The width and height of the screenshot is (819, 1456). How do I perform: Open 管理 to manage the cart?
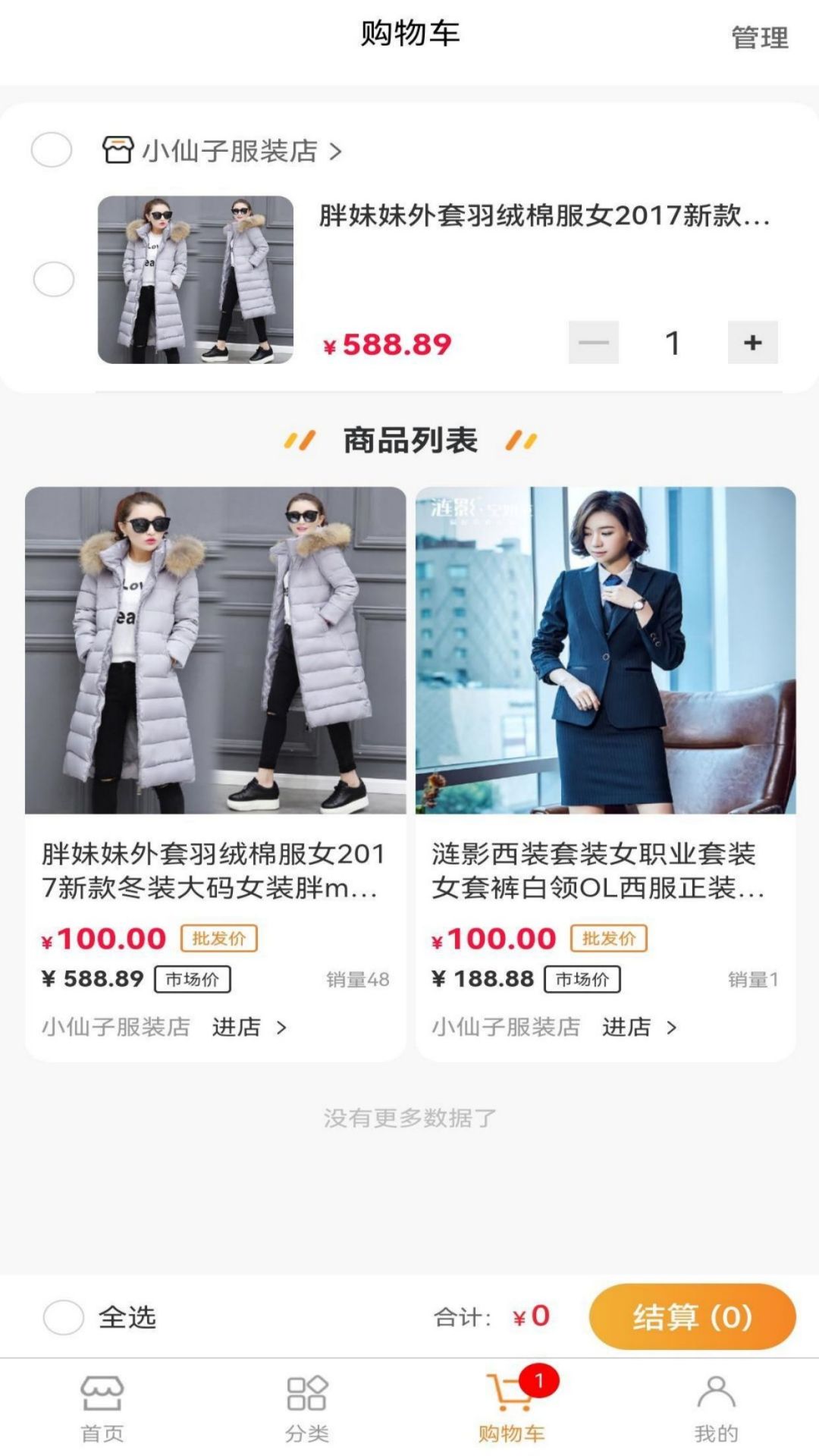759,37
